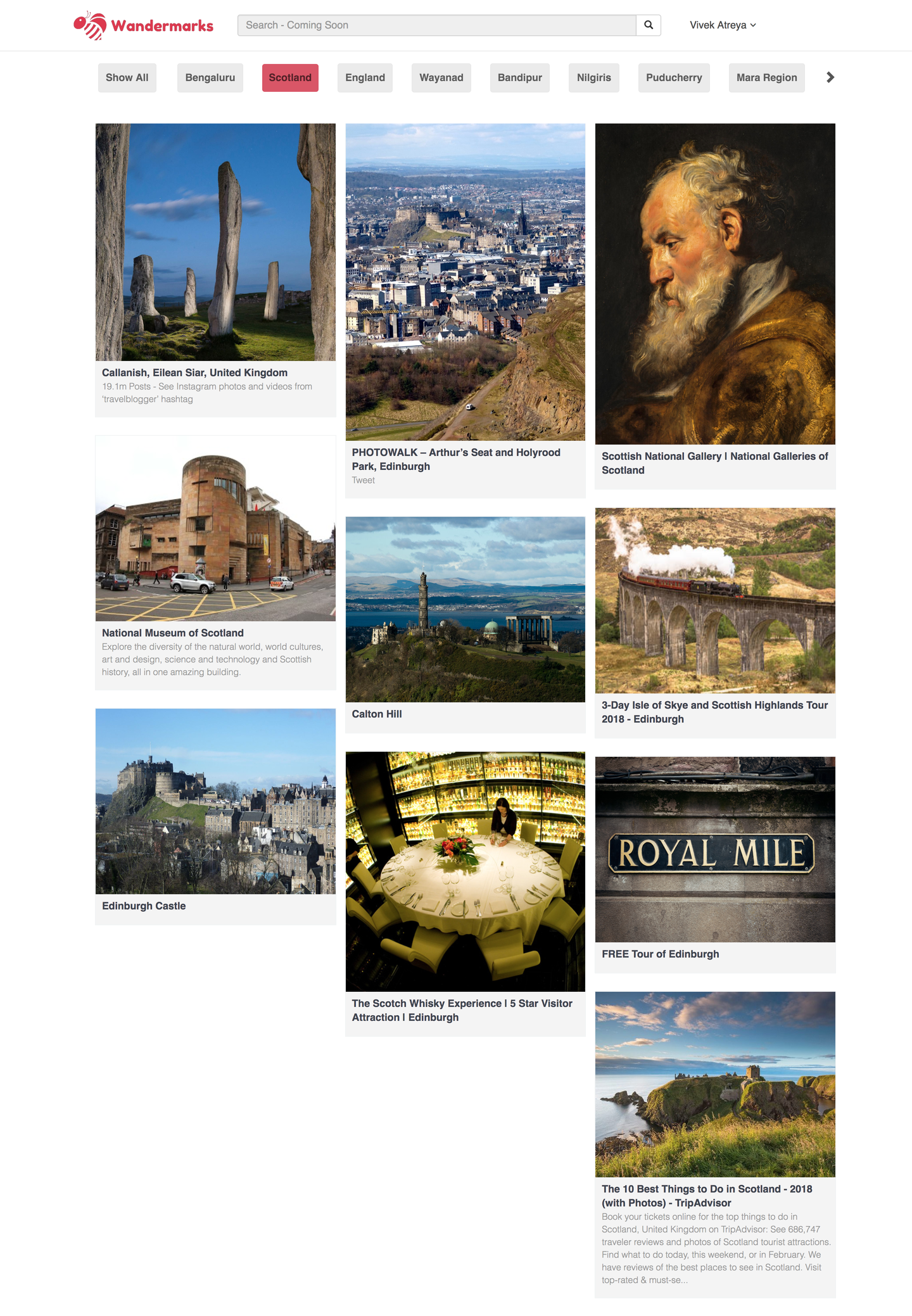Image resolution: width=912 pixels, height=1316 pixels.
Task: Select the Puducherry filter
Action: 673,77
